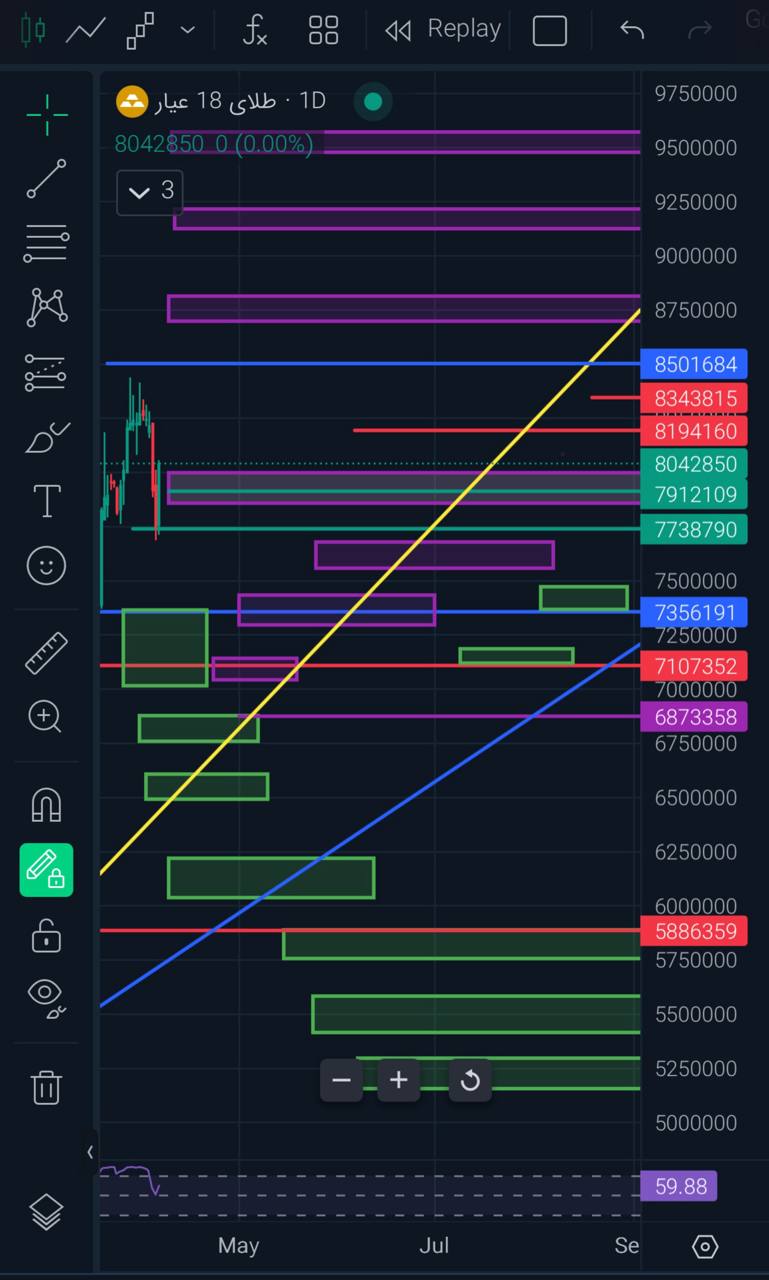Screen dimensions: 769x1280
Task: Open the indicators fx menu
Action: click(x=255, y=30)
